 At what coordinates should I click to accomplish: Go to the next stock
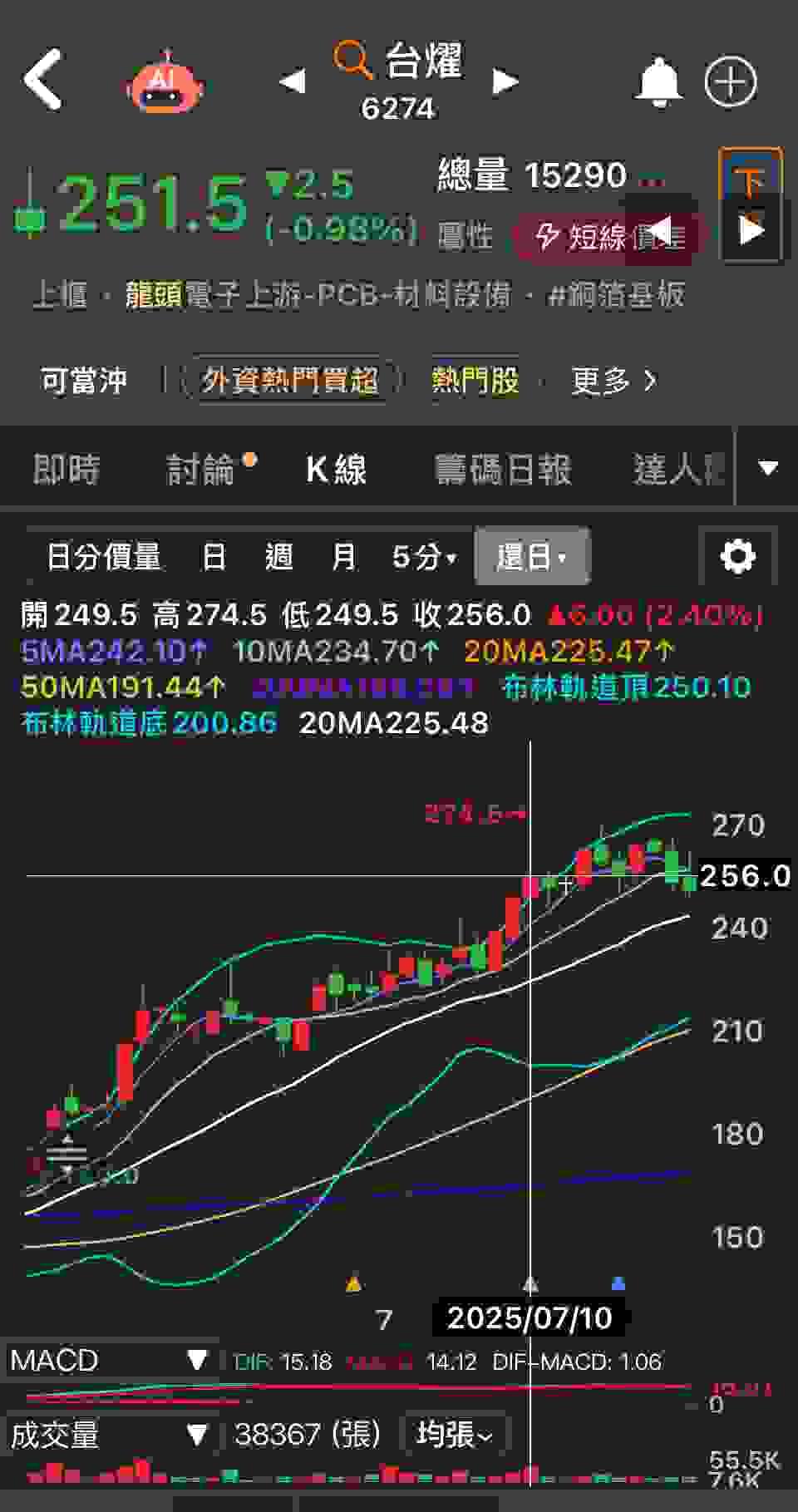[x=505, y=81]
